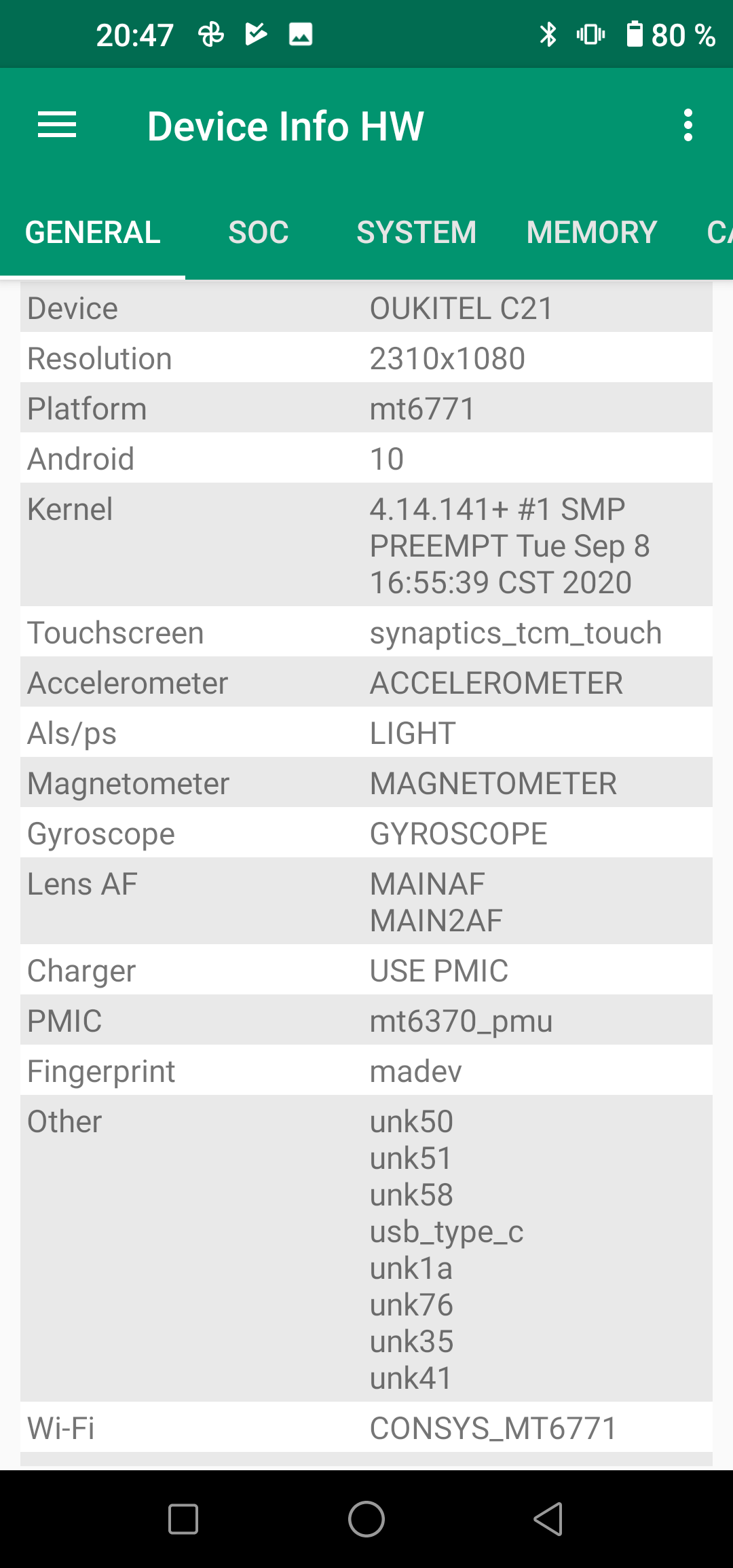Select the GENERAL tab
Image resolution: width=733 pixels, height=1568 pixels.
coord(93,233)
